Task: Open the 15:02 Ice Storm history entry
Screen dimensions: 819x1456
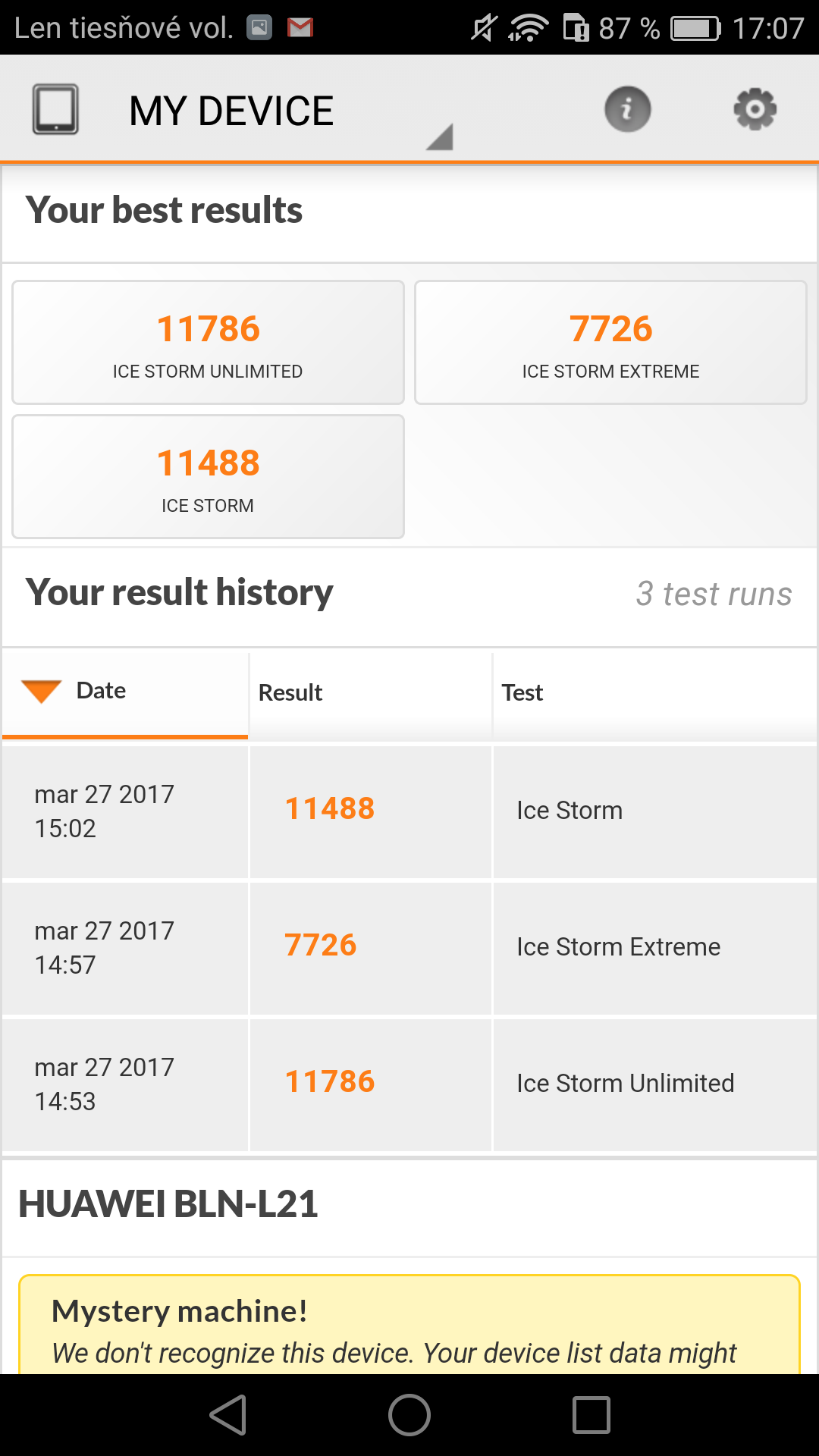Action: pos(409,811)
